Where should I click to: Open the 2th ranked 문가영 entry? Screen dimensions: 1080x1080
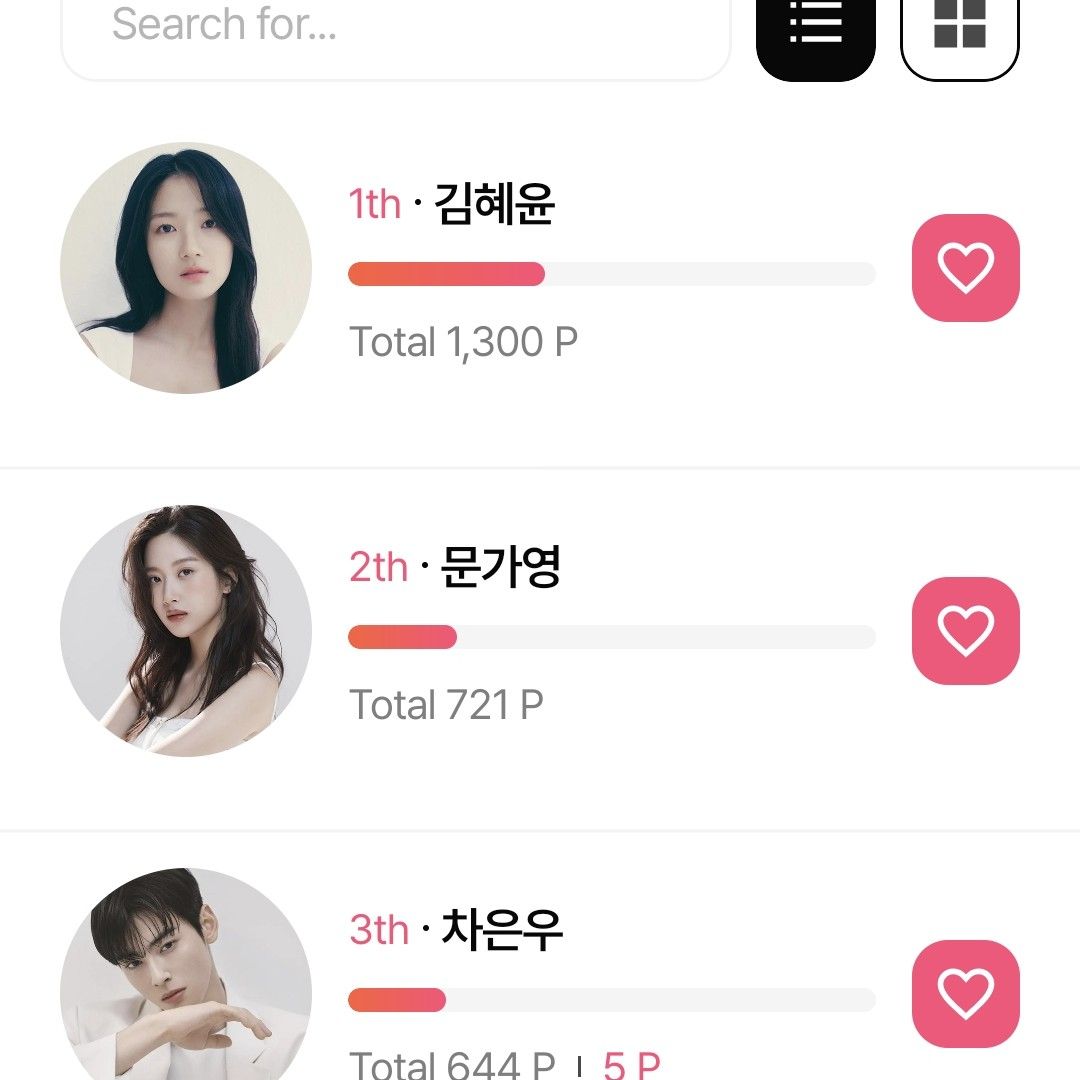499,568
